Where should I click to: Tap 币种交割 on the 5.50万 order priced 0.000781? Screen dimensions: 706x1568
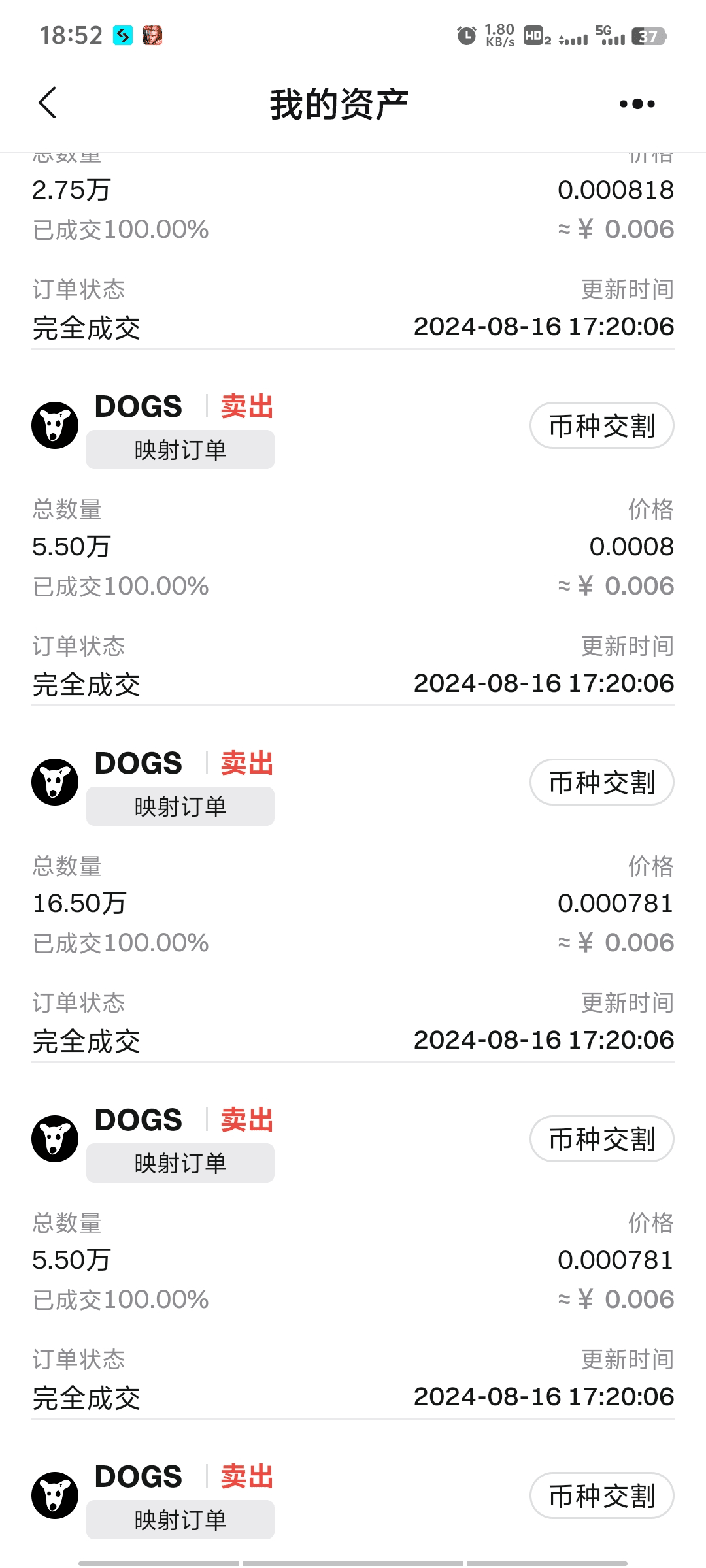point(601,1139)
